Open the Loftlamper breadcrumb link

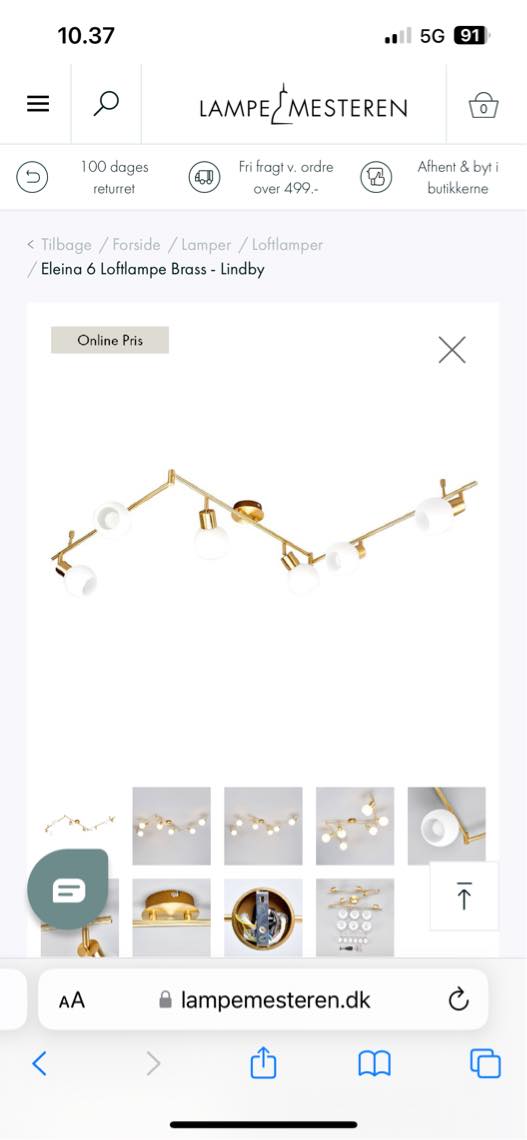[287, 245]
